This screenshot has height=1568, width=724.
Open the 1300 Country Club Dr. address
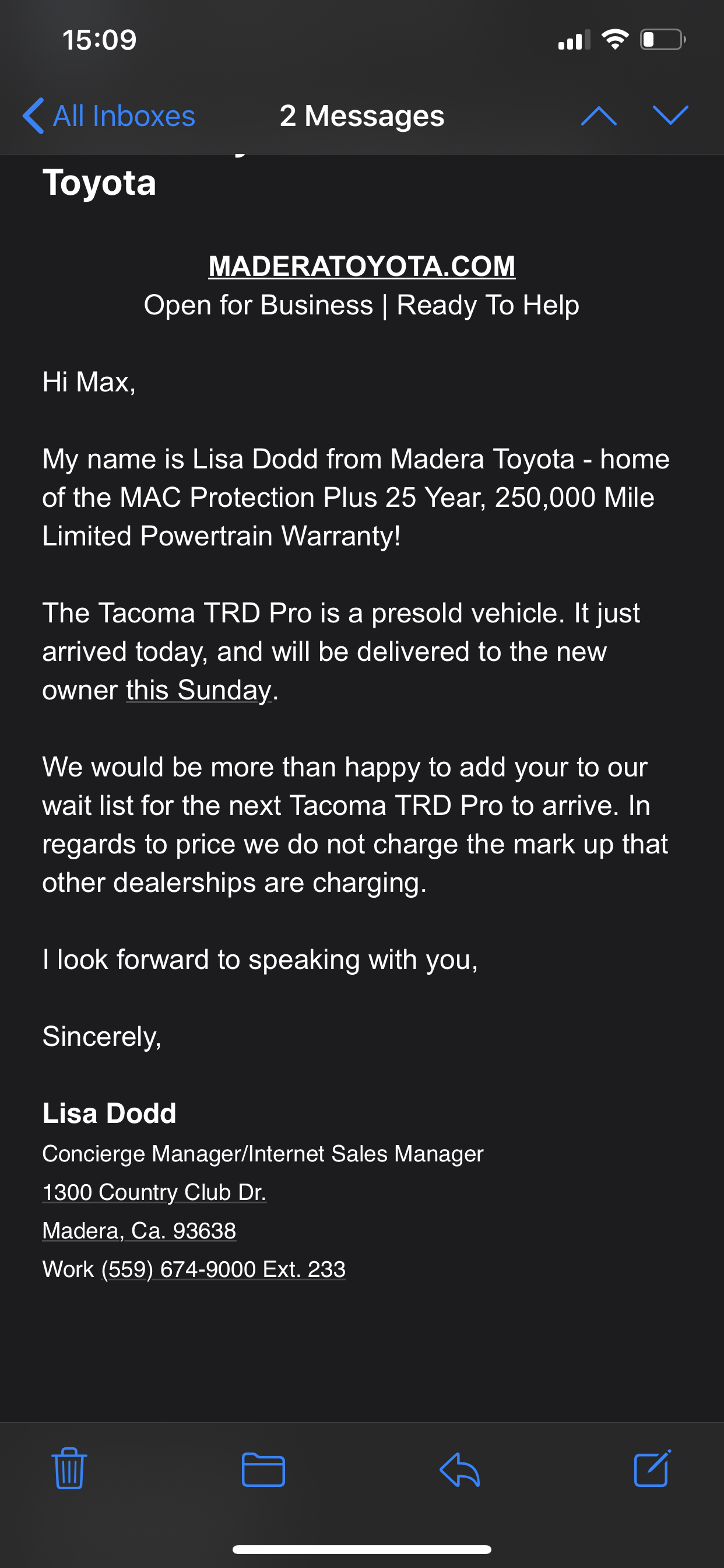pyautogui.click(x=154, y=1192)
